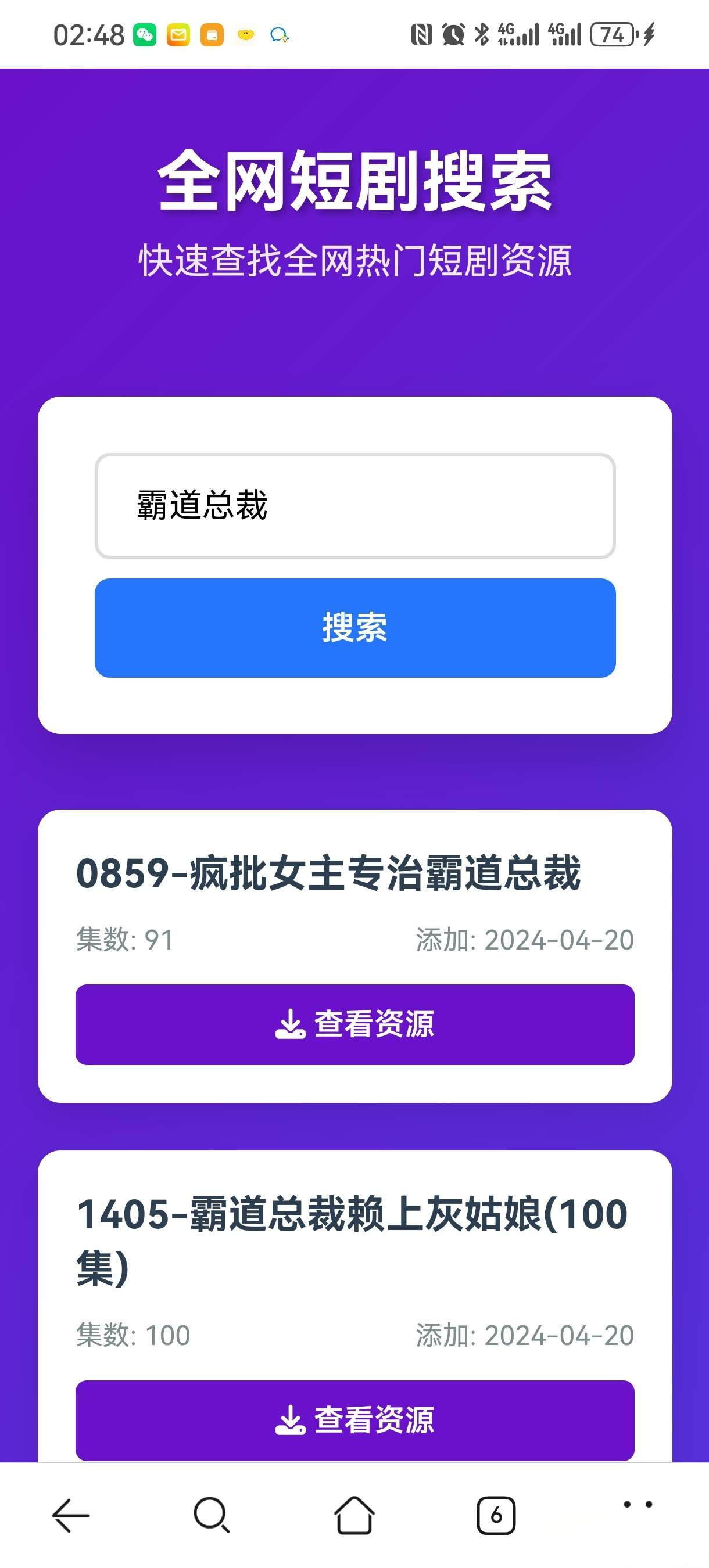Tap the download icon inside the first 查看资源 button
The height and width of the screenshot is (1568, 709).
point(292,1025)
